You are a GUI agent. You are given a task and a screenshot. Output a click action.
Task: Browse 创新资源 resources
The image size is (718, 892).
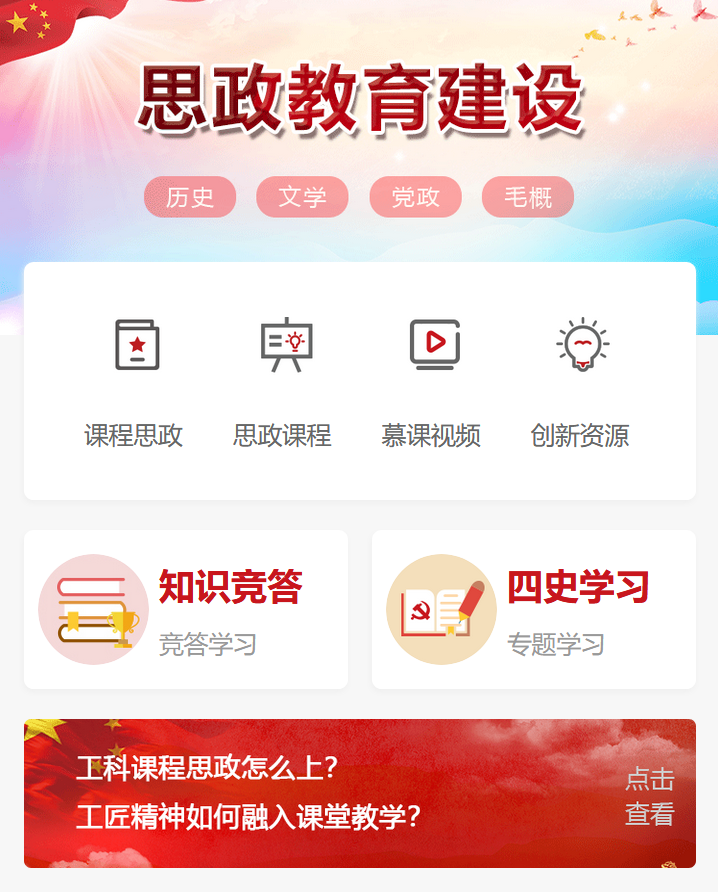coord(580,380)
